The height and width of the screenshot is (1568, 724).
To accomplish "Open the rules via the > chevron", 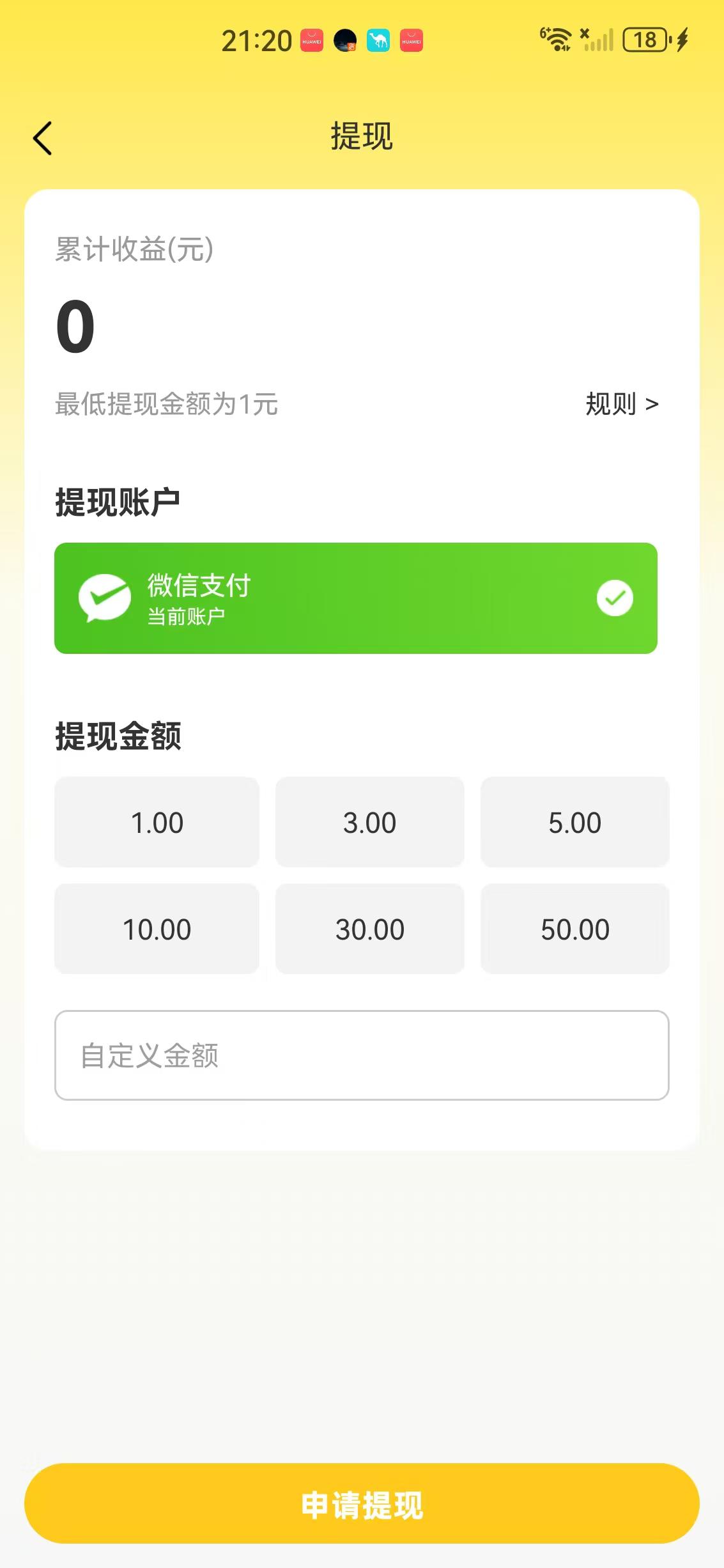I will tap(652, 404).
